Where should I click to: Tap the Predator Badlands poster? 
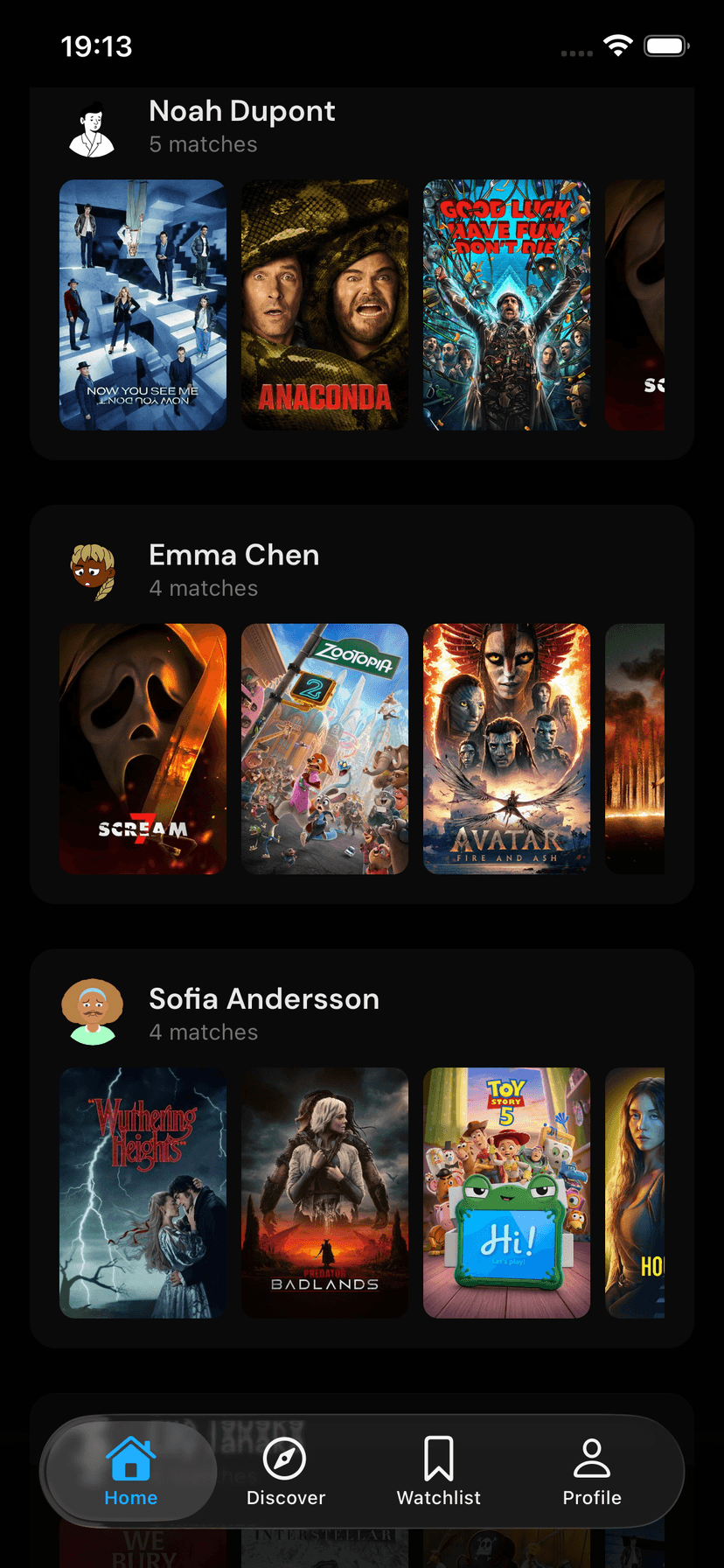(324, 1192)
